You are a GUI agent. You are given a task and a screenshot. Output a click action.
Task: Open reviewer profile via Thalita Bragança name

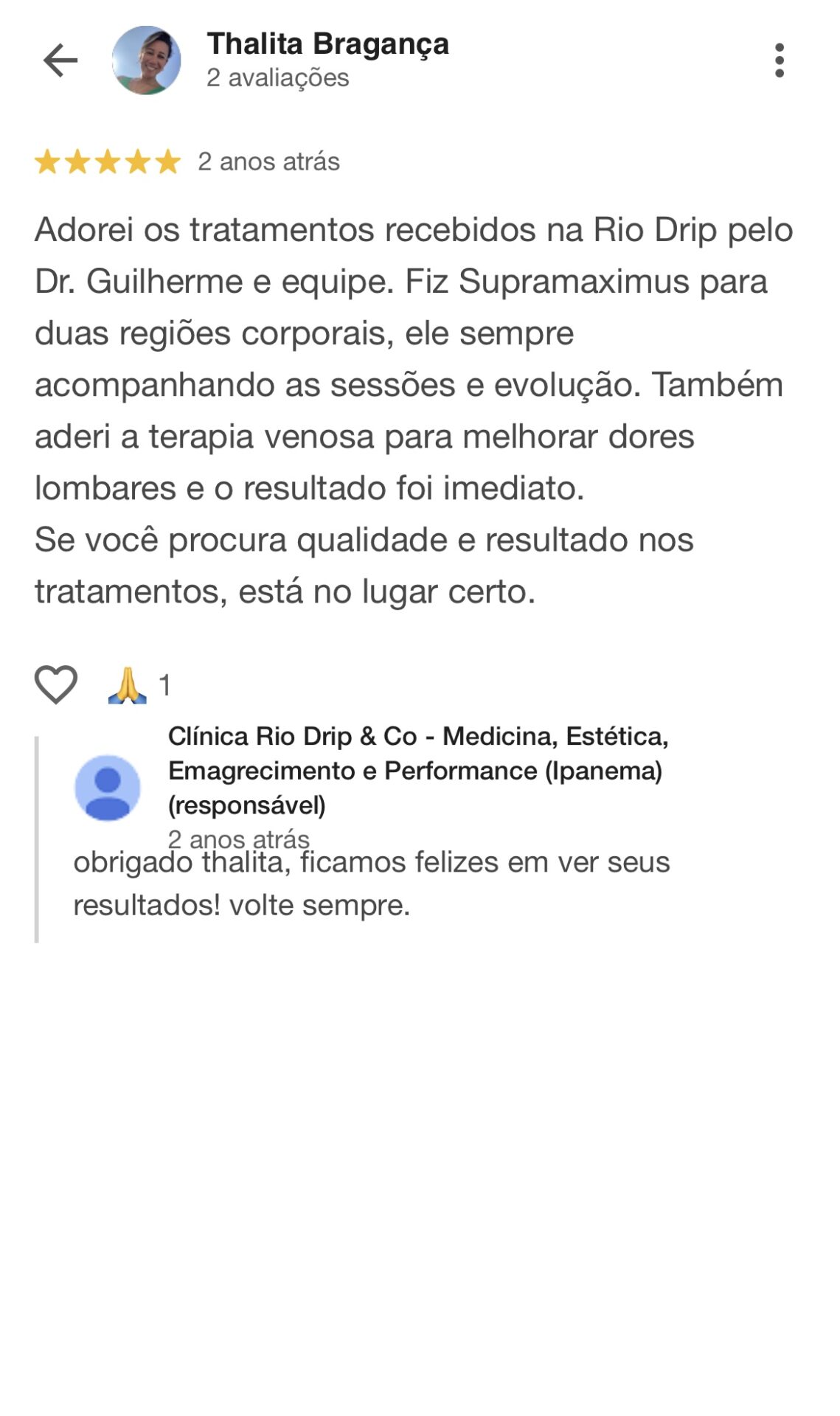click(327, 44)
